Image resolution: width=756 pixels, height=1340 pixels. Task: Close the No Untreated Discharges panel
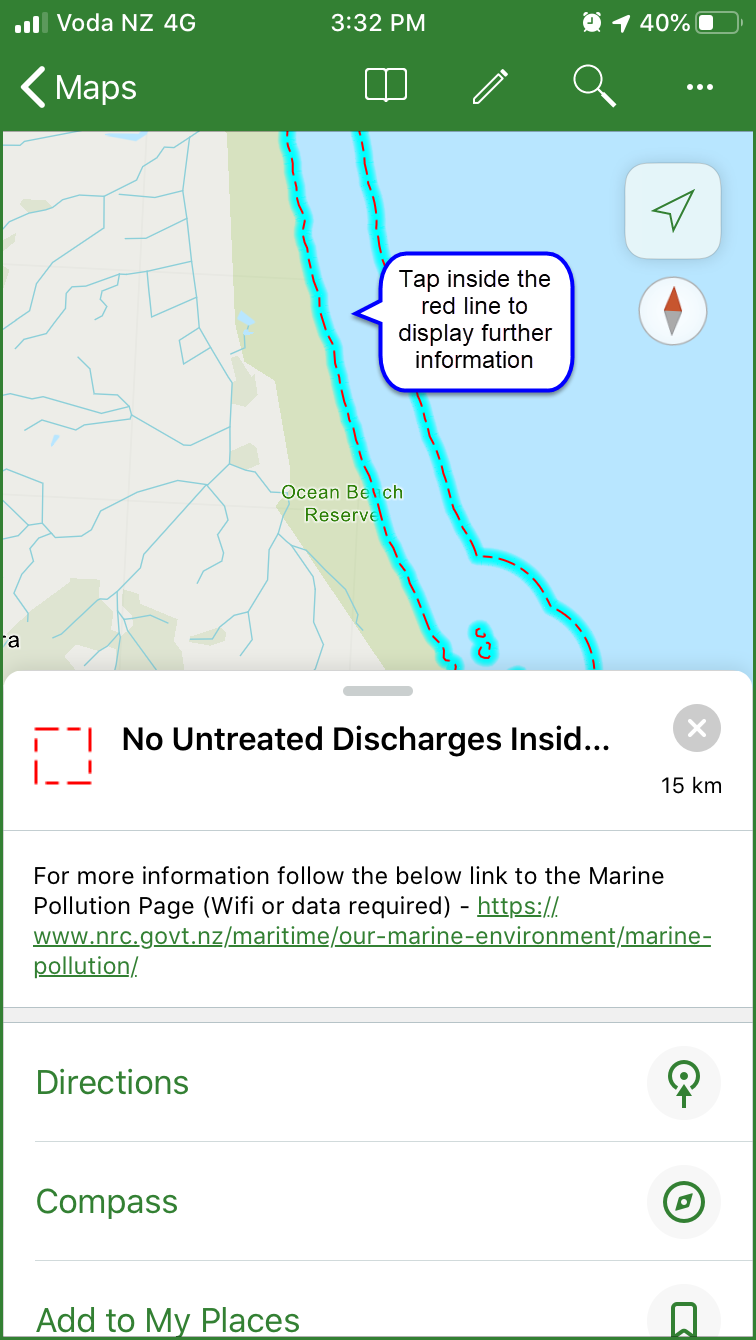[697, 728]
